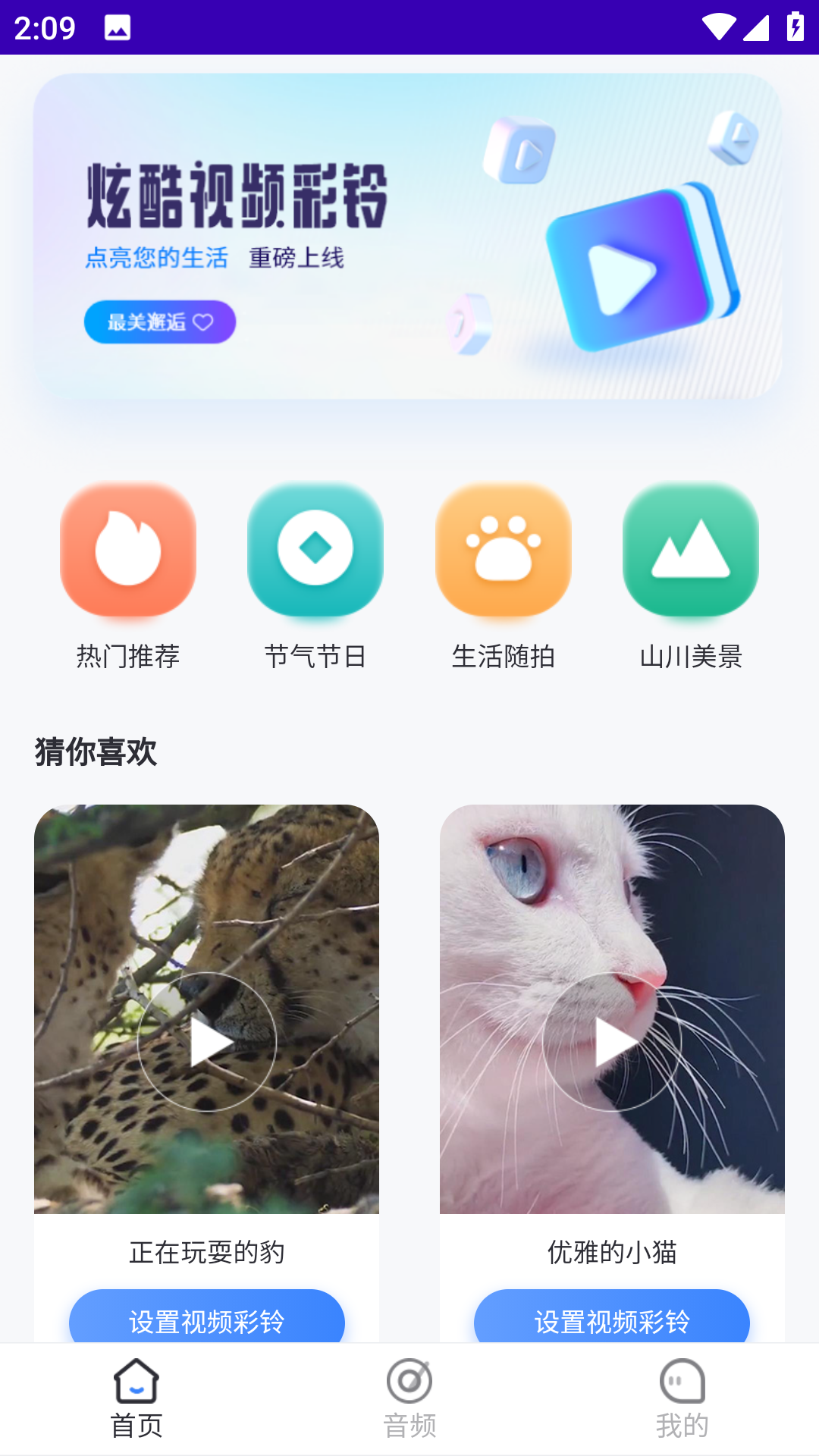Select the 节气节日 category icon

[315, 549]
